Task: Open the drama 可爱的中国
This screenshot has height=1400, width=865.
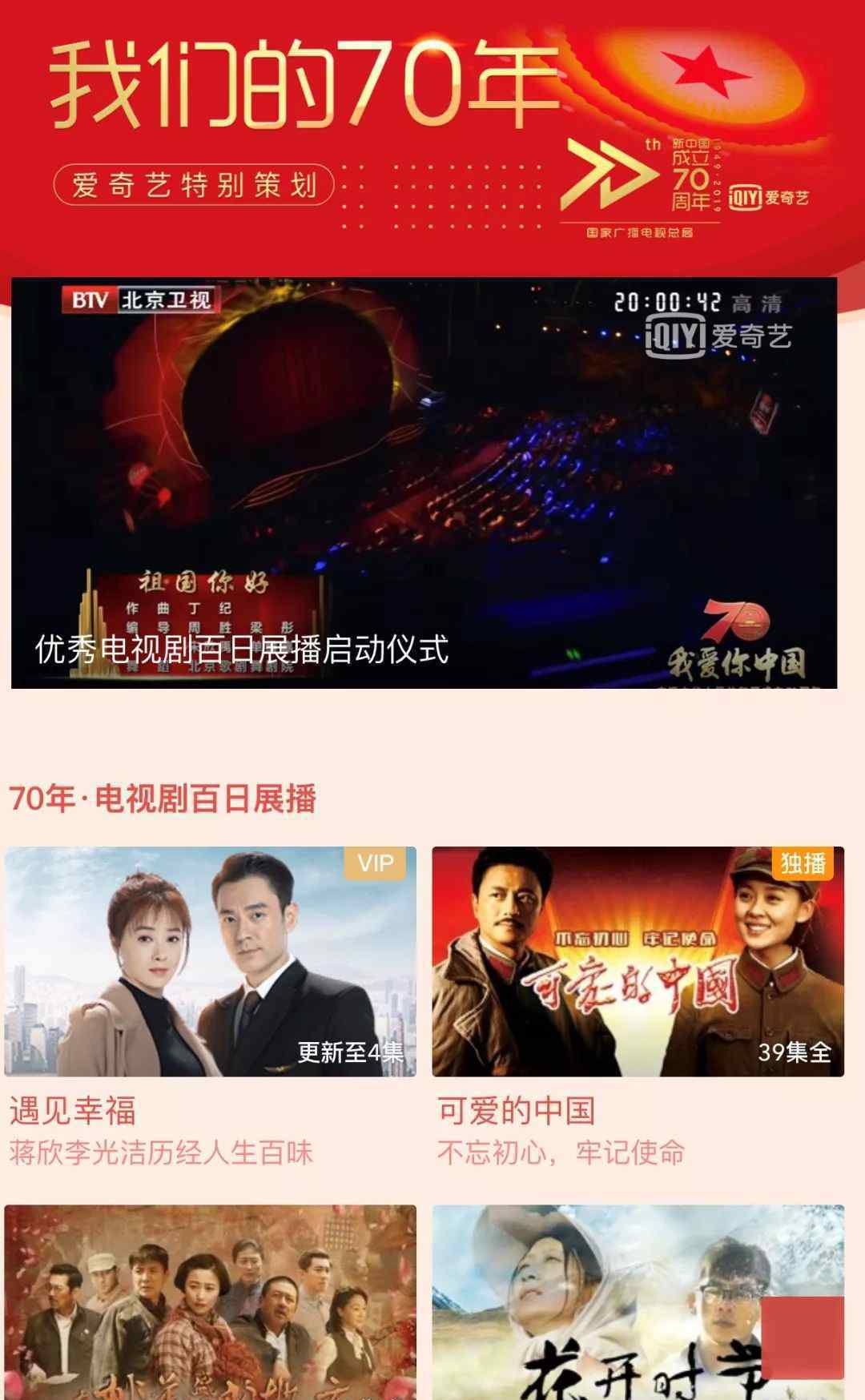Action: click(638, 961)
